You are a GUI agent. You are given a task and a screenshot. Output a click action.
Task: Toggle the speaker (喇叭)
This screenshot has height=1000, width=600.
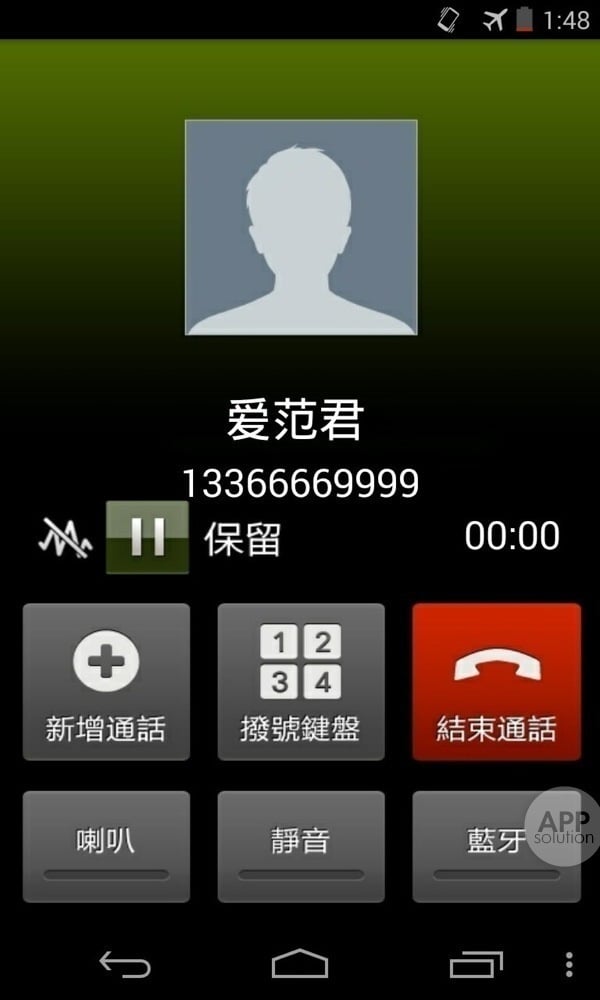click(106, 846)
